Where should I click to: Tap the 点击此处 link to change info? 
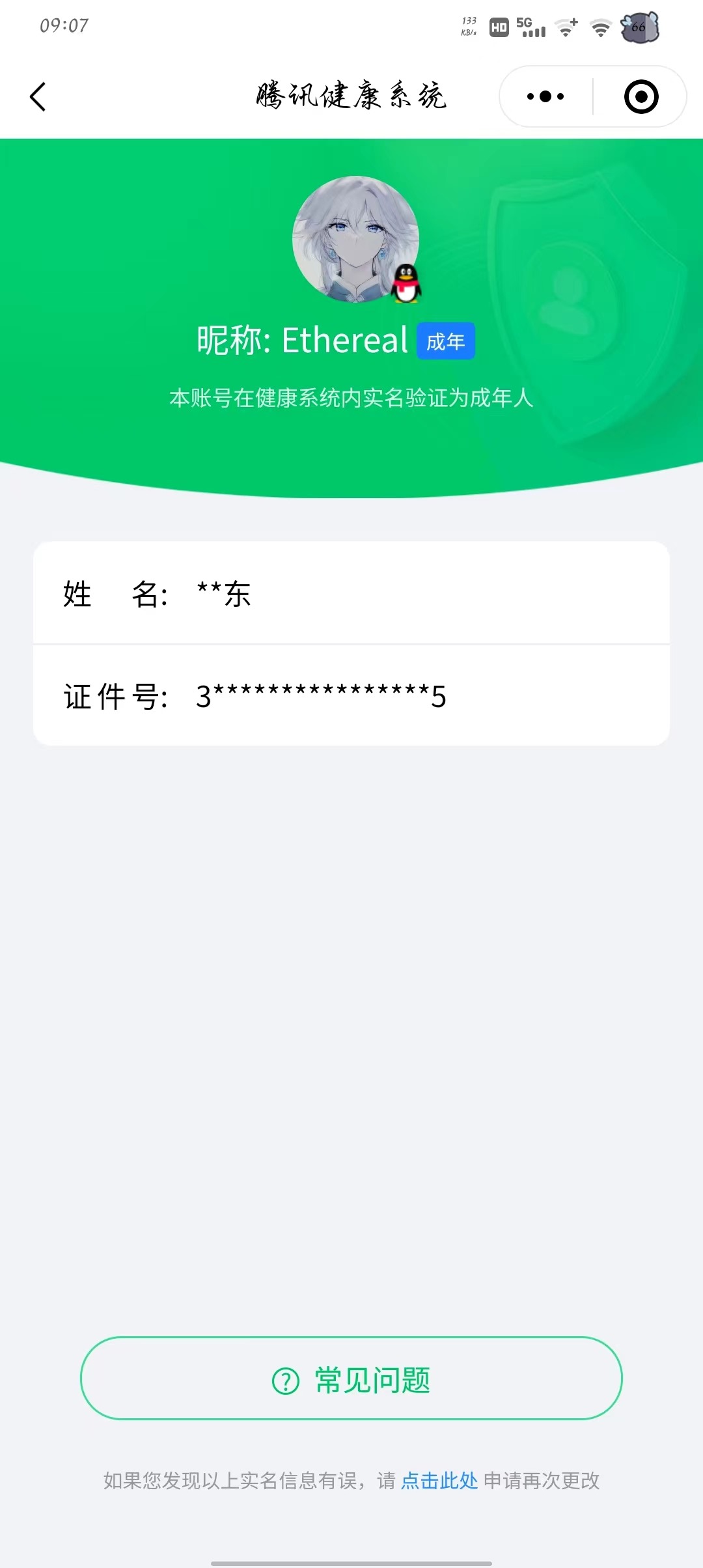[x=439, y=1481]
